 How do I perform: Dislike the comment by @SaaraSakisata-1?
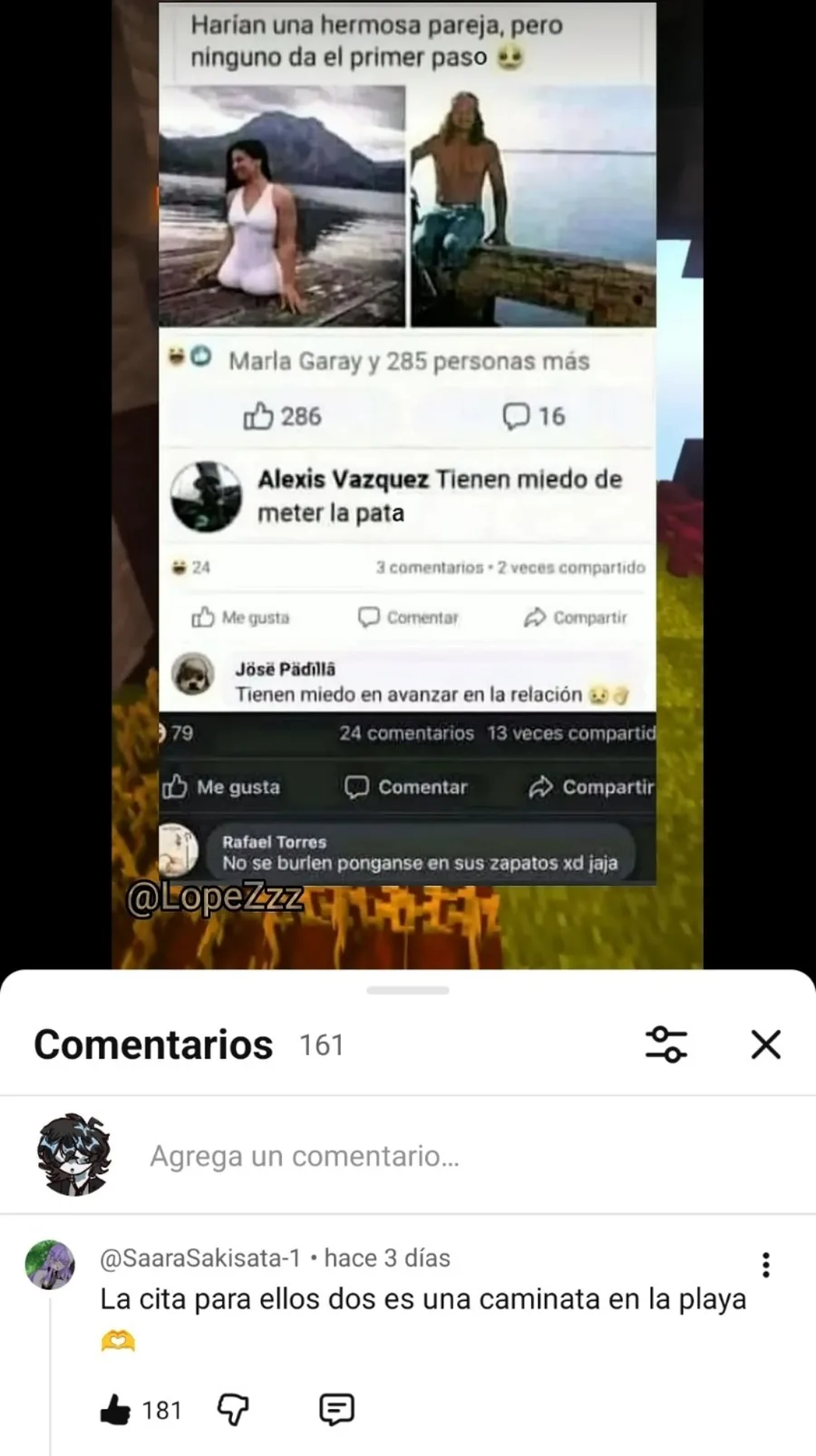pos(233,1410)
